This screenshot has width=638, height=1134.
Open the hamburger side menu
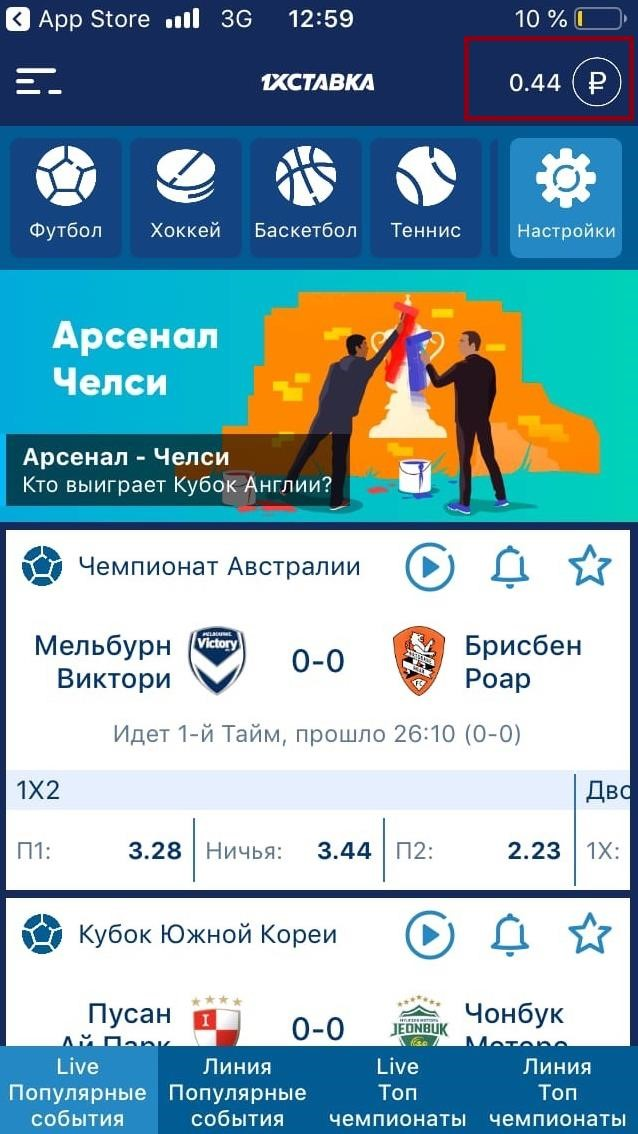click(38, 82)
